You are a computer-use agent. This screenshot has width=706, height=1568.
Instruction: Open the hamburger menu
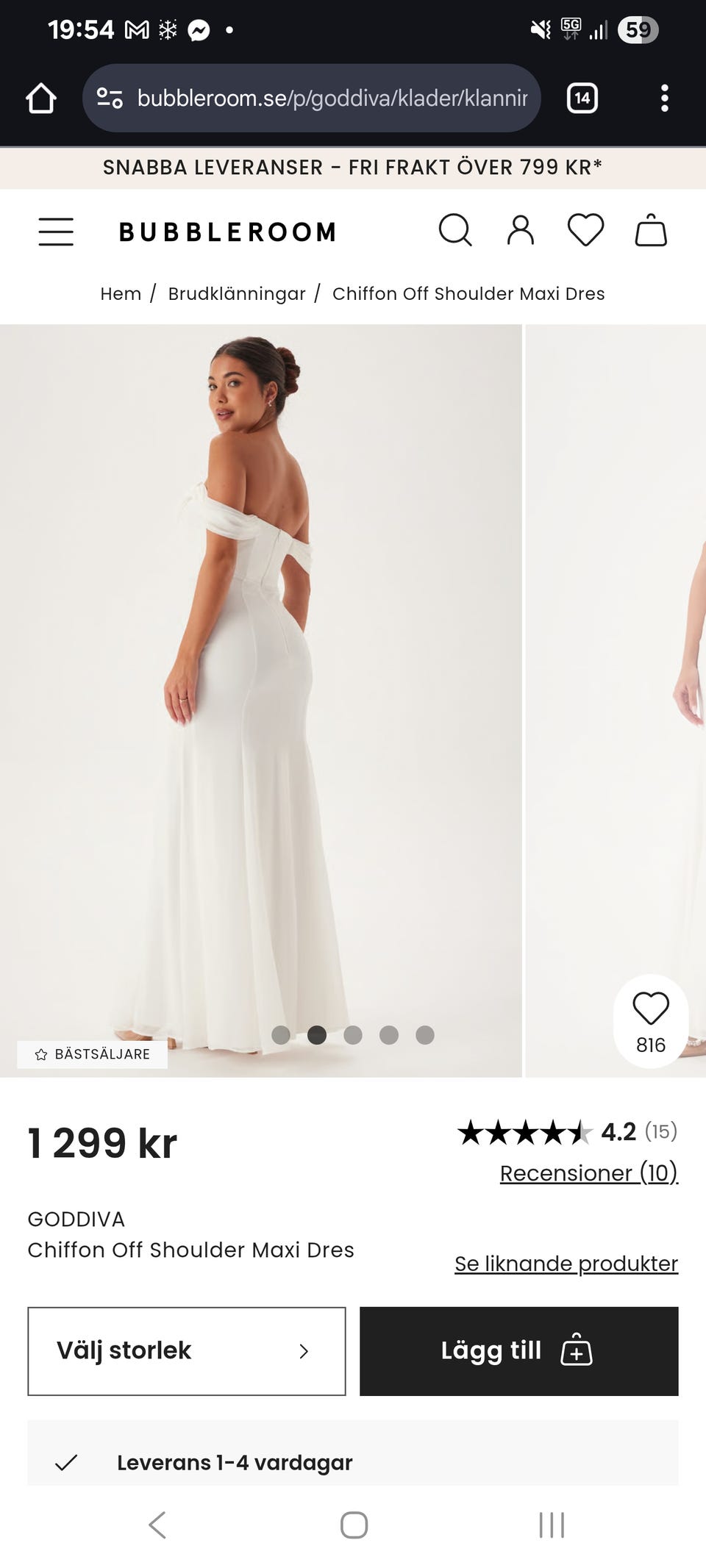(56, 232)
